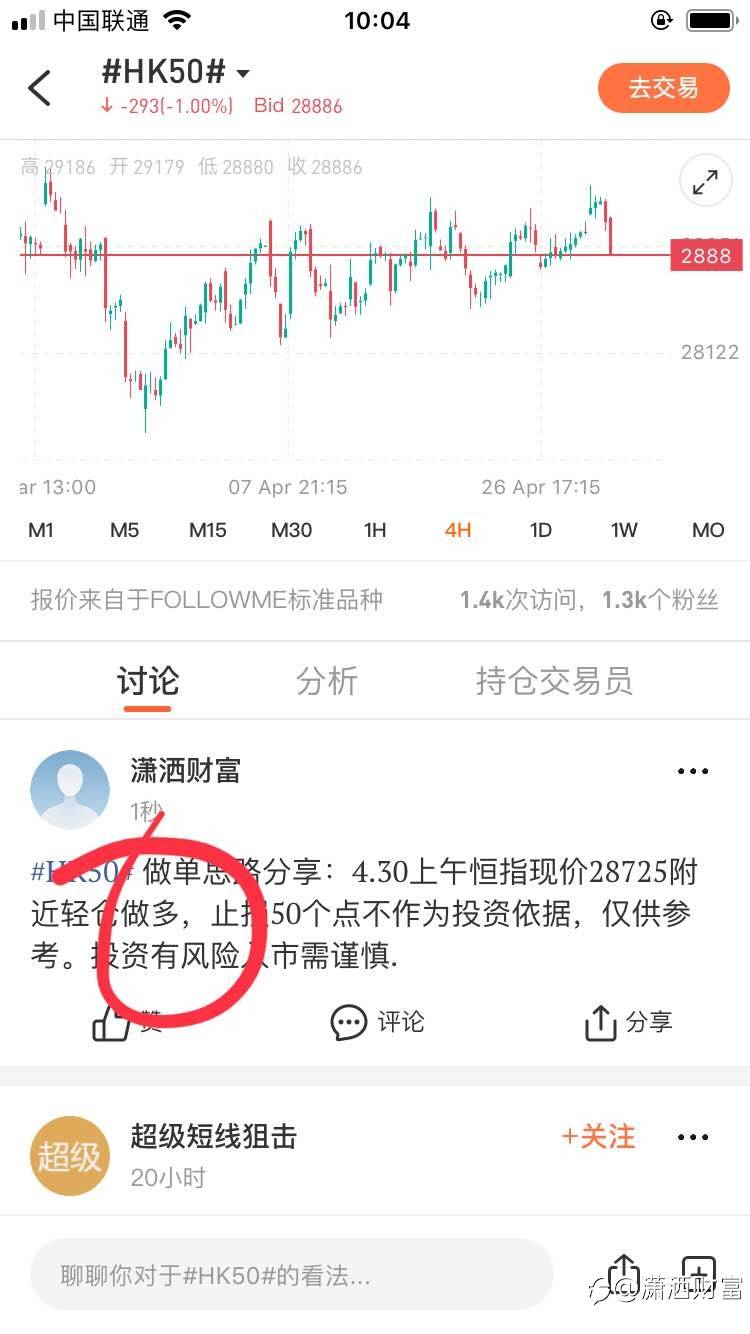Switch chart to 1W interval
Screen dimensions: 750x1334
[624, 530]
